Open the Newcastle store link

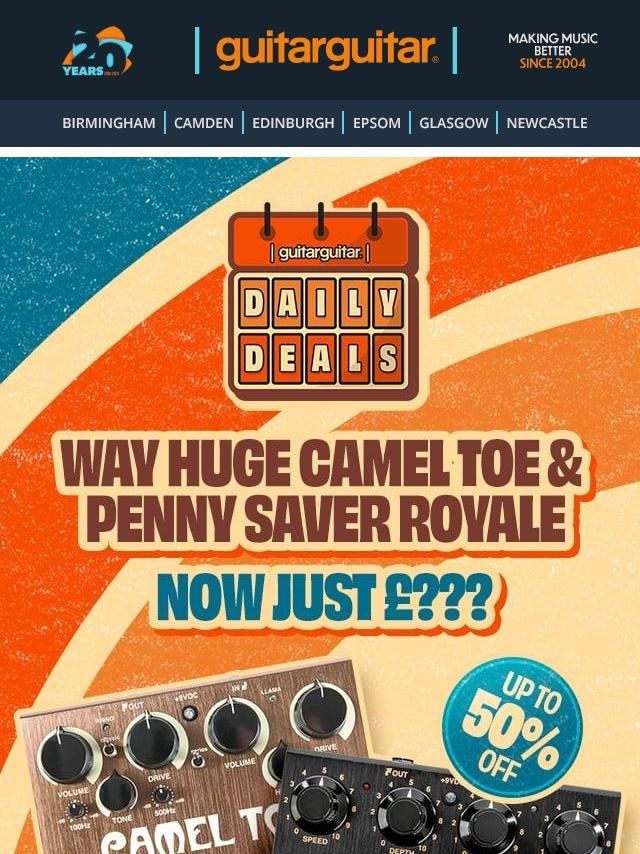point(546,123)
